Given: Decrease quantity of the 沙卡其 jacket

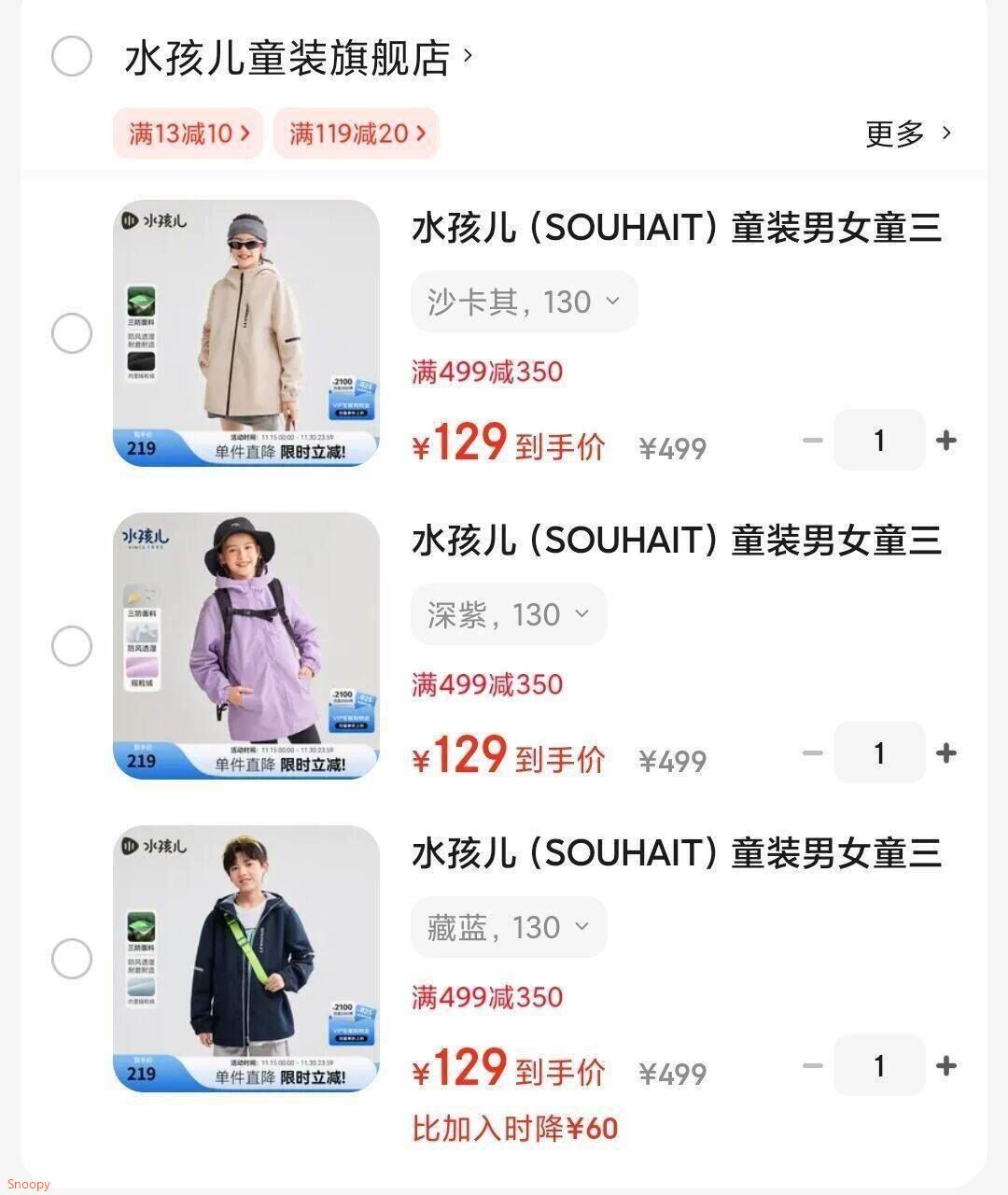Looking at the screenshot, I should (x=813, y=440).
